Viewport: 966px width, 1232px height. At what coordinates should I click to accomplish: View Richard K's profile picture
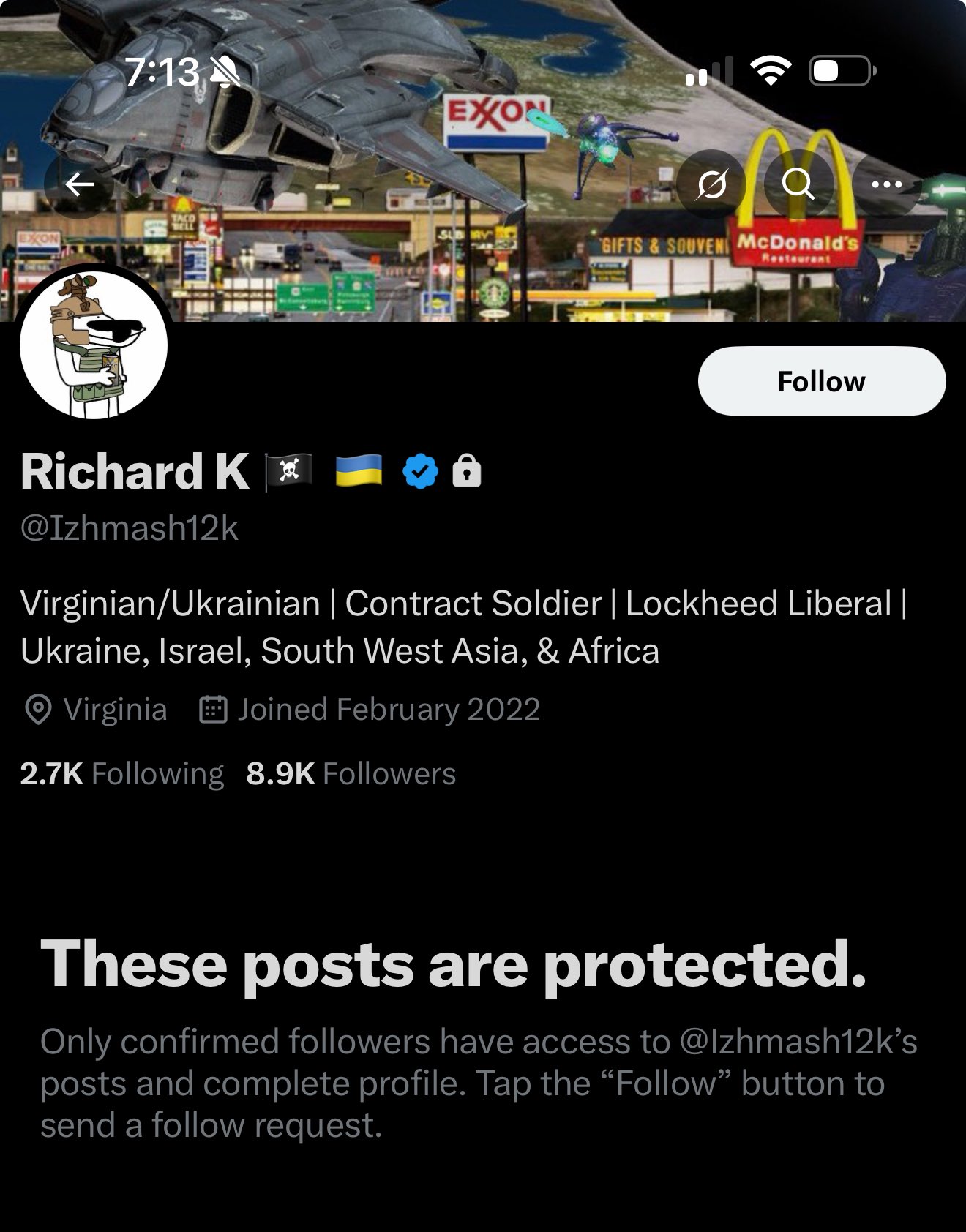pos(94,345)
